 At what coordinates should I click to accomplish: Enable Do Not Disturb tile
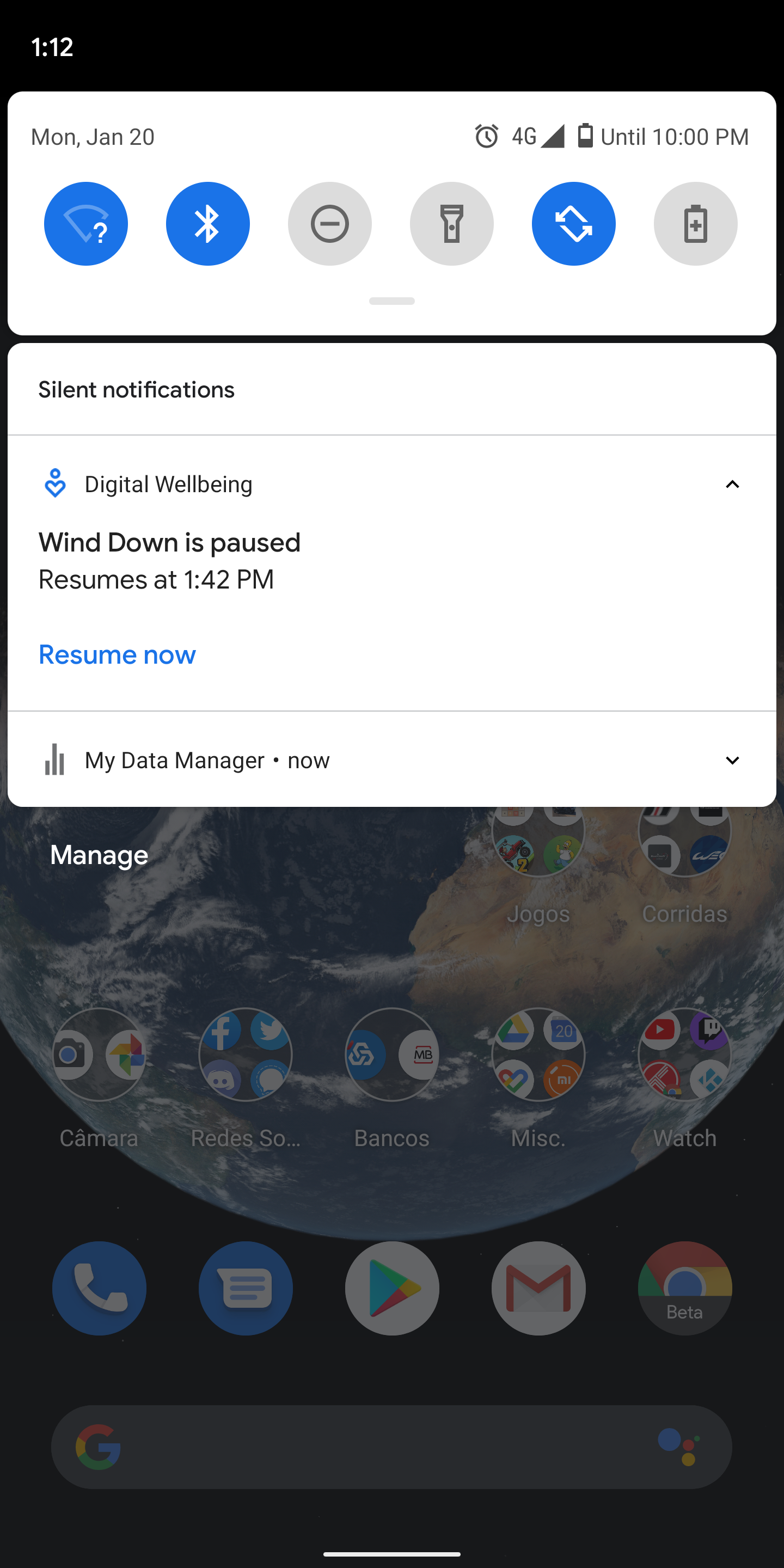point(330,223)
